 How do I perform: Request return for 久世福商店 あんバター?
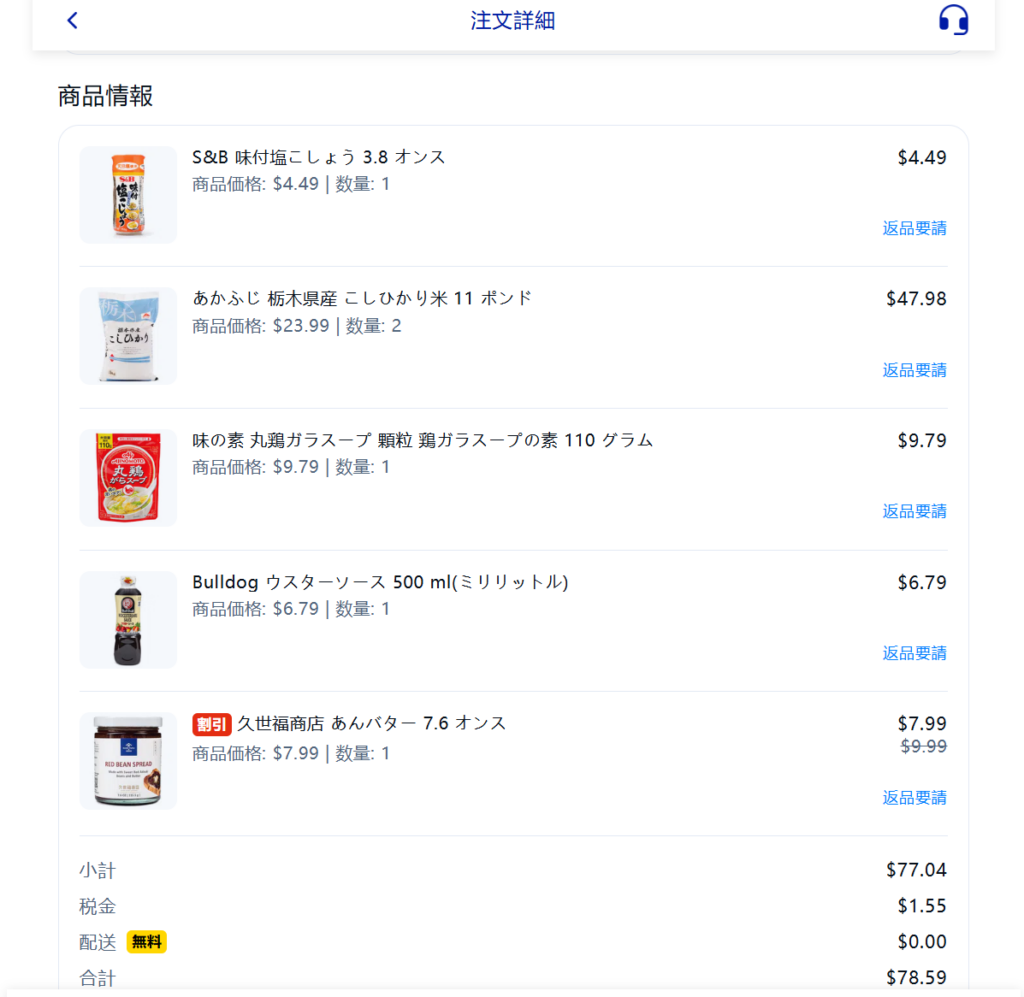(914, 798)
